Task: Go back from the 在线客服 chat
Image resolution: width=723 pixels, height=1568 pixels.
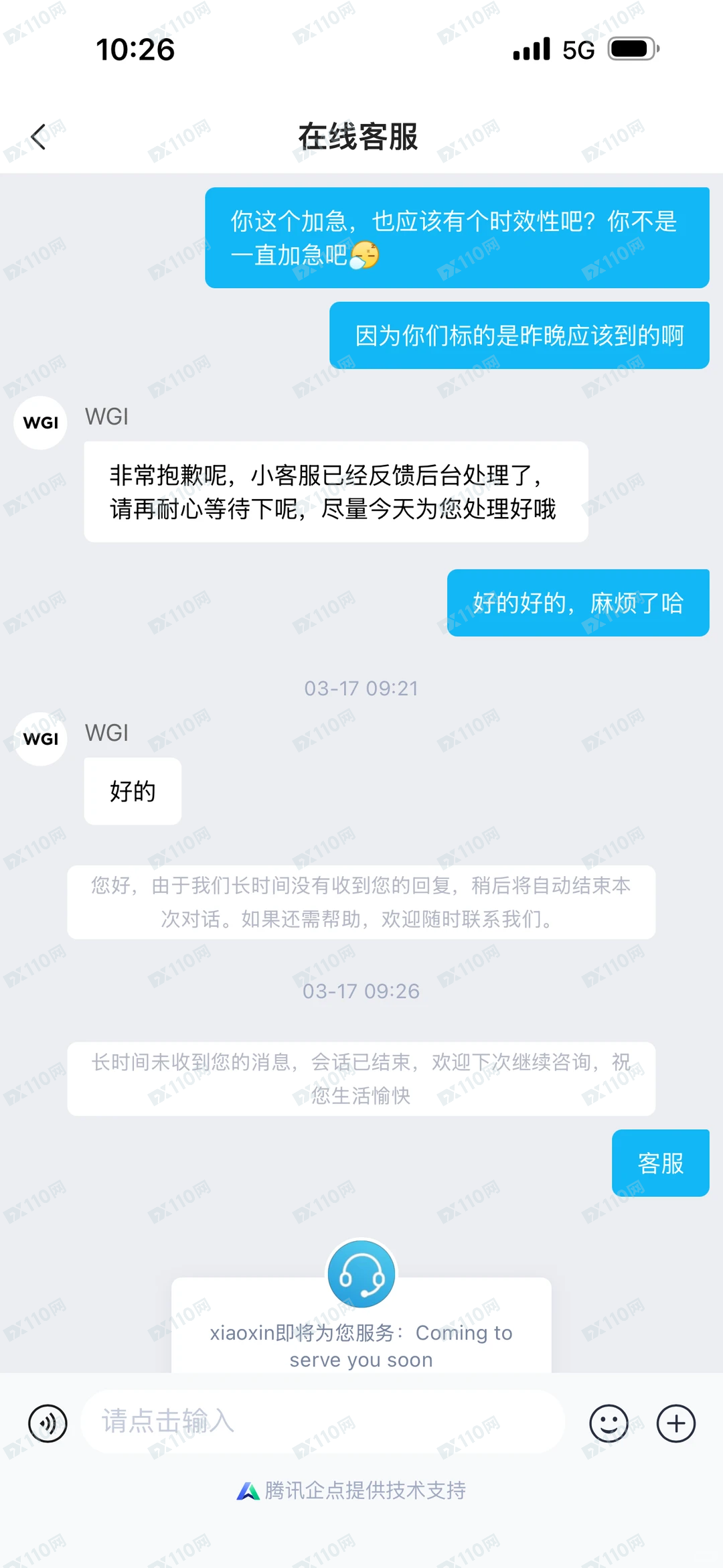Action: 39,137
